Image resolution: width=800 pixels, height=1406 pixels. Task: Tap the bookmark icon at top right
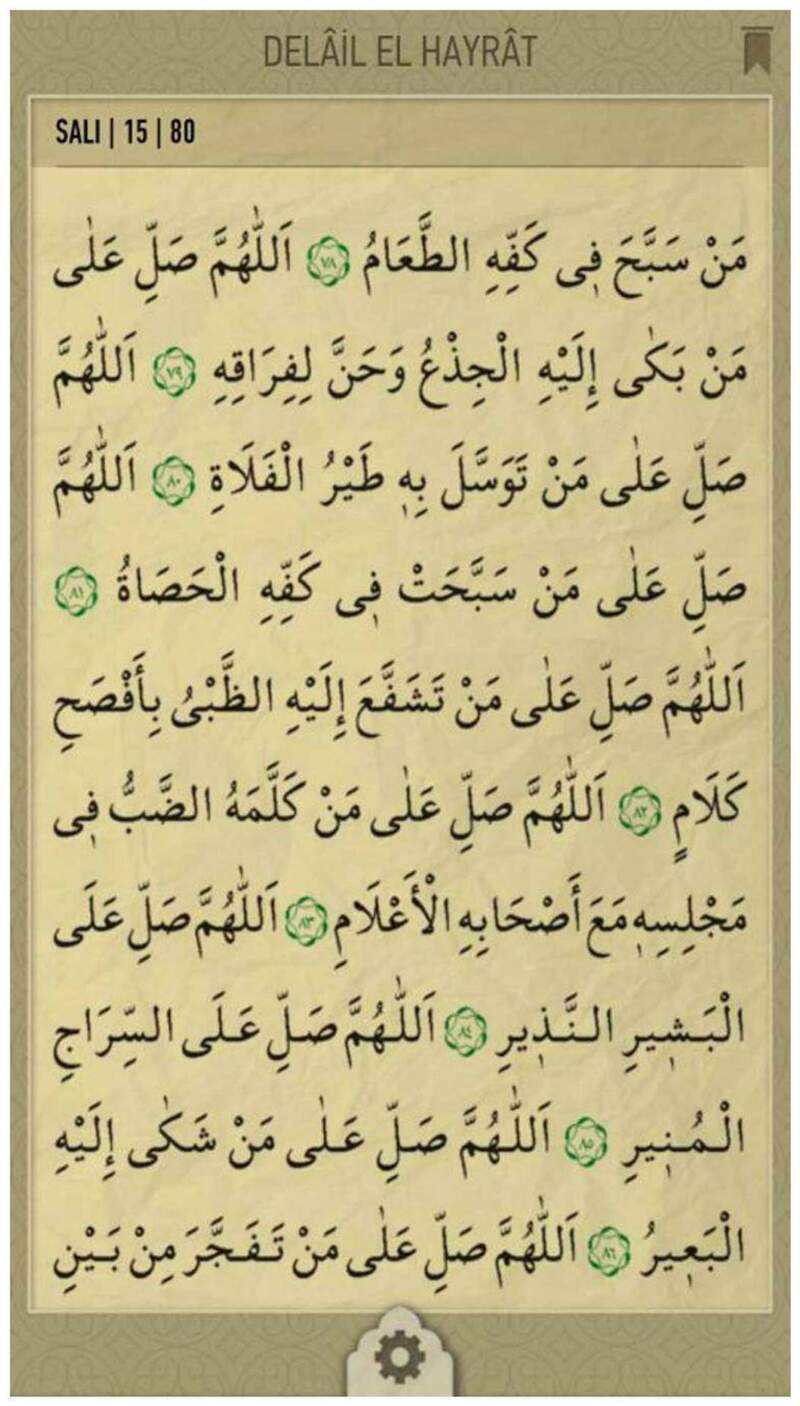[756, 50]
